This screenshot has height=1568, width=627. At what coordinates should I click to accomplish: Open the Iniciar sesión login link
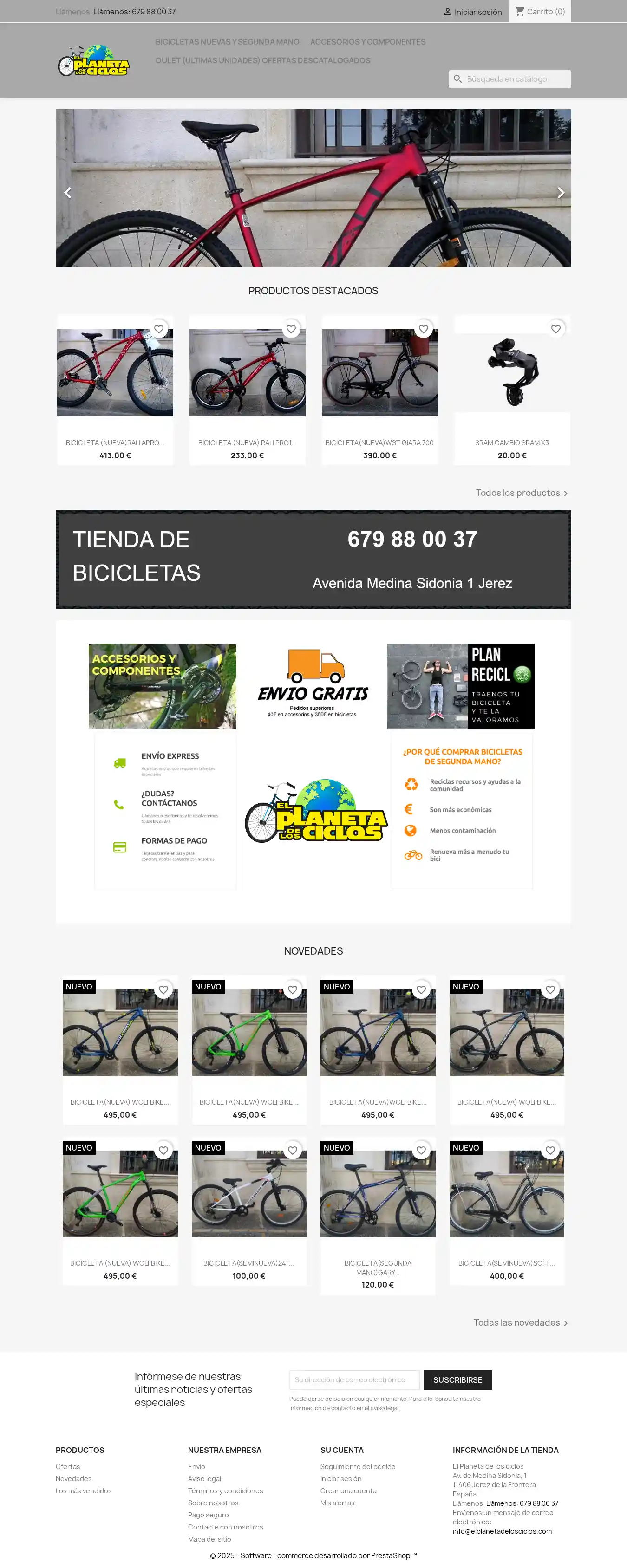[x=472, y=12]
